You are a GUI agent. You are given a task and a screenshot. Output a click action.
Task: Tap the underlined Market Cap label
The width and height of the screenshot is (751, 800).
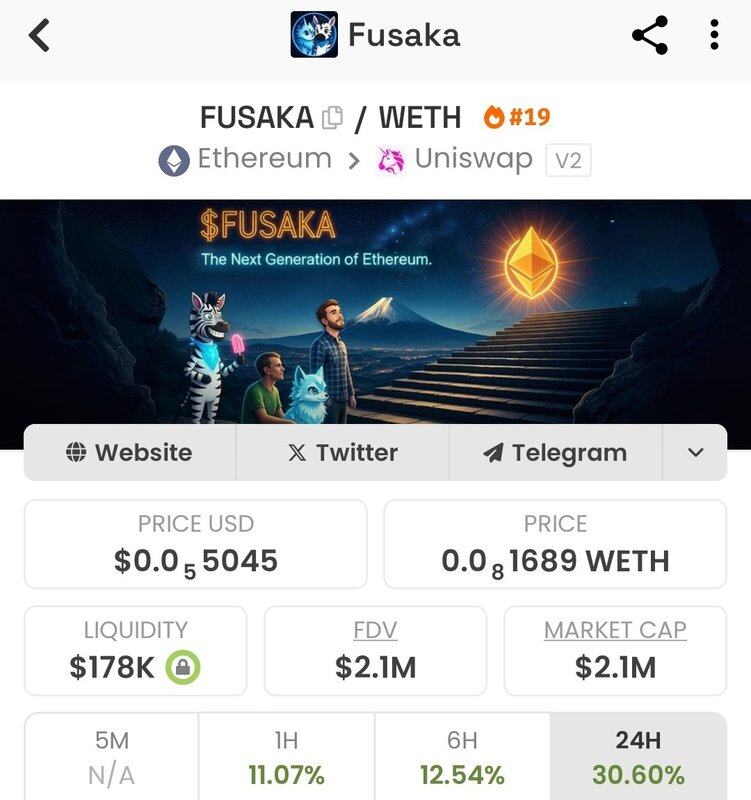click(615, 630)
